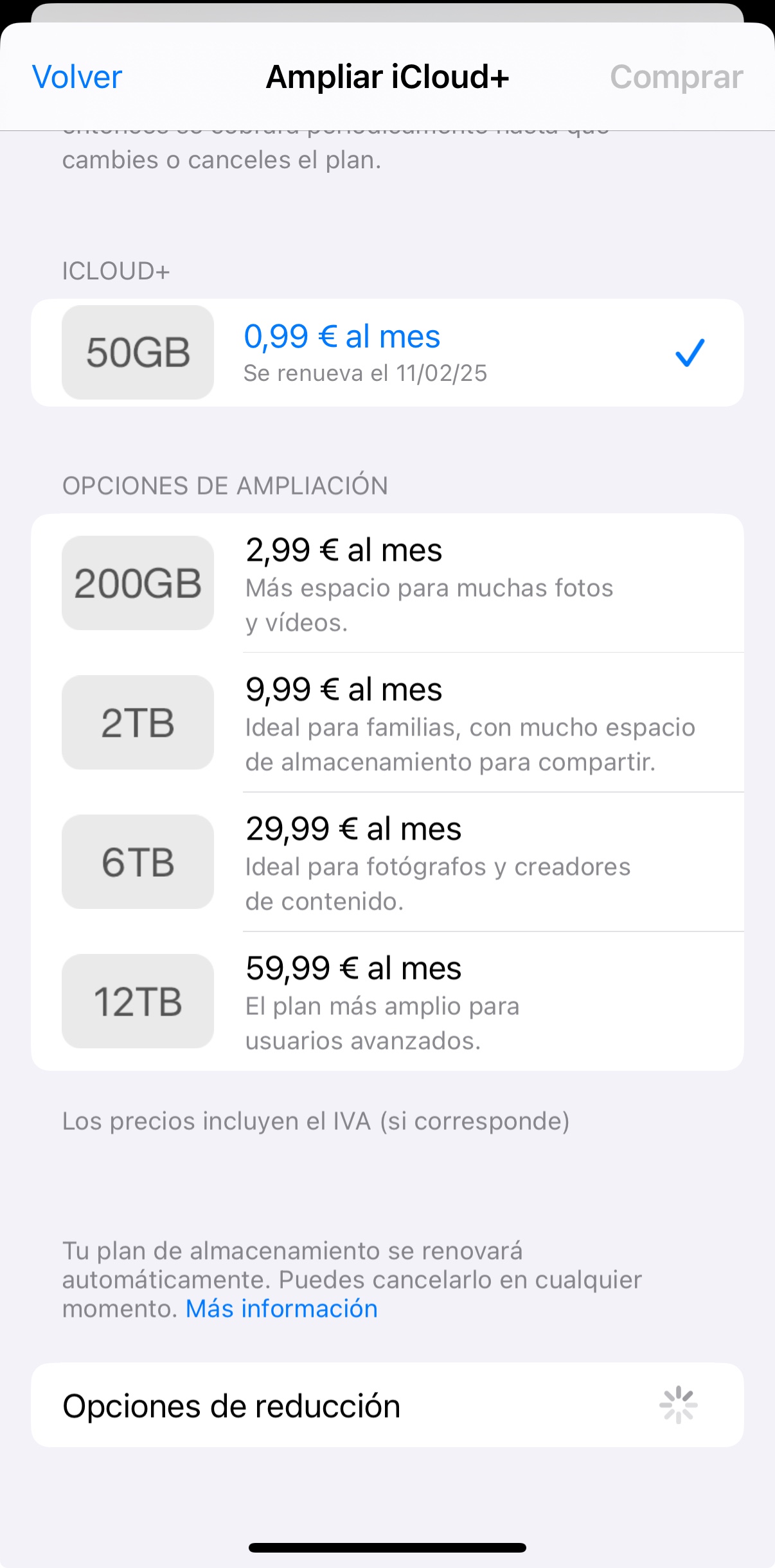
Task: Open Opciones de reducción
Action: point(387,1405)
